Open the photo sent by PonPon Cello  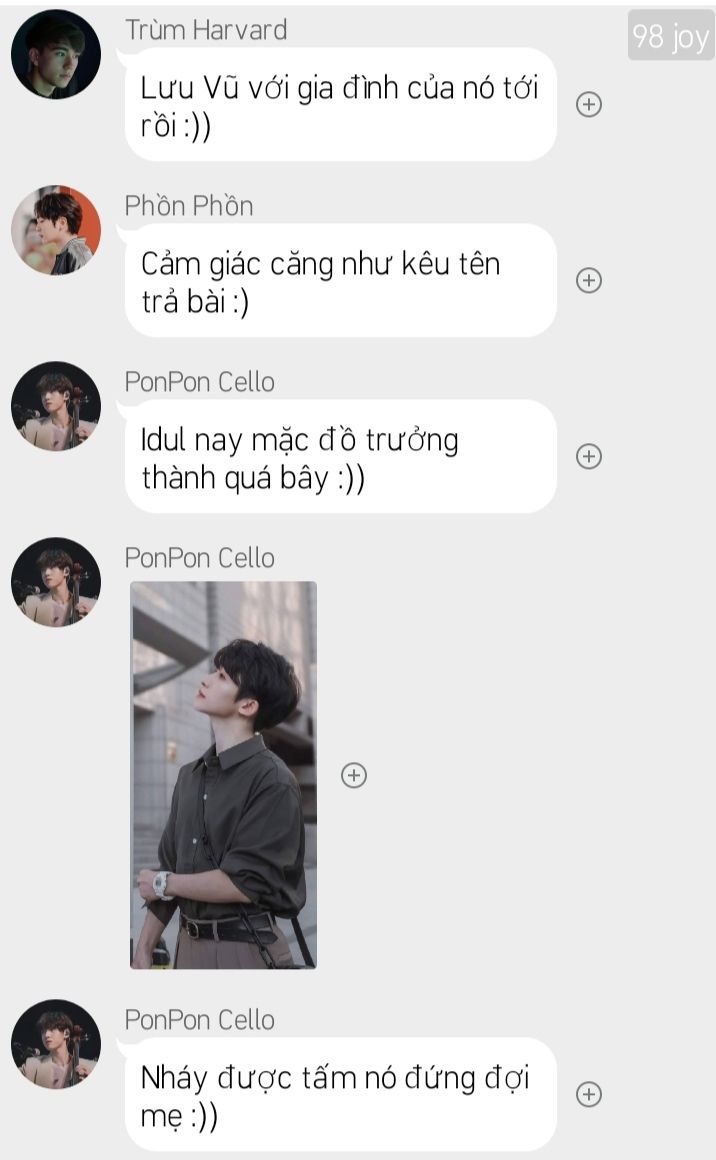click(x=224, y=775)
